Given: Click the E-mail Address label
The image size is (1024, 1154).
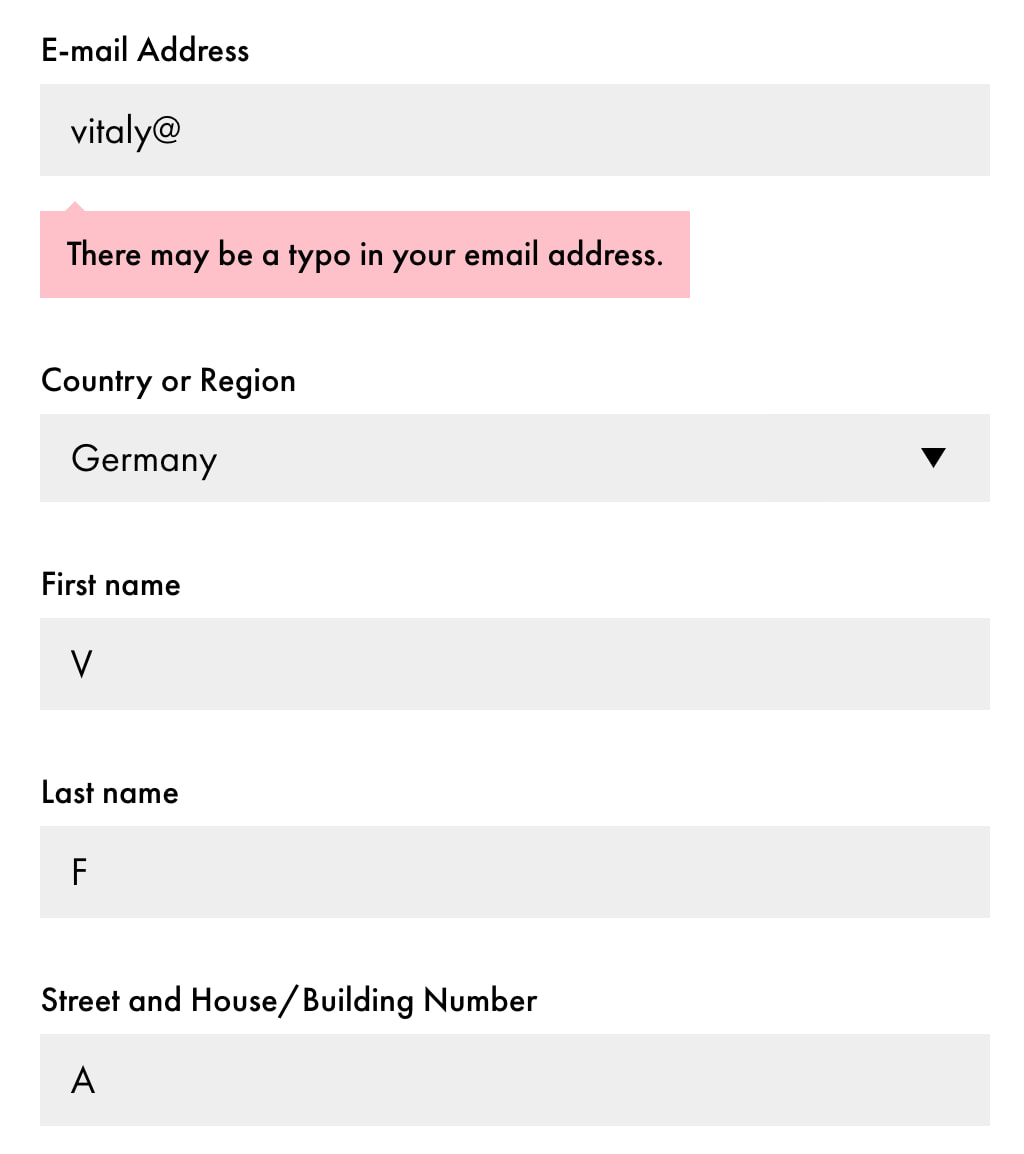Looking at the screenshot, I should pyautogui.click(x=145, y=49).
